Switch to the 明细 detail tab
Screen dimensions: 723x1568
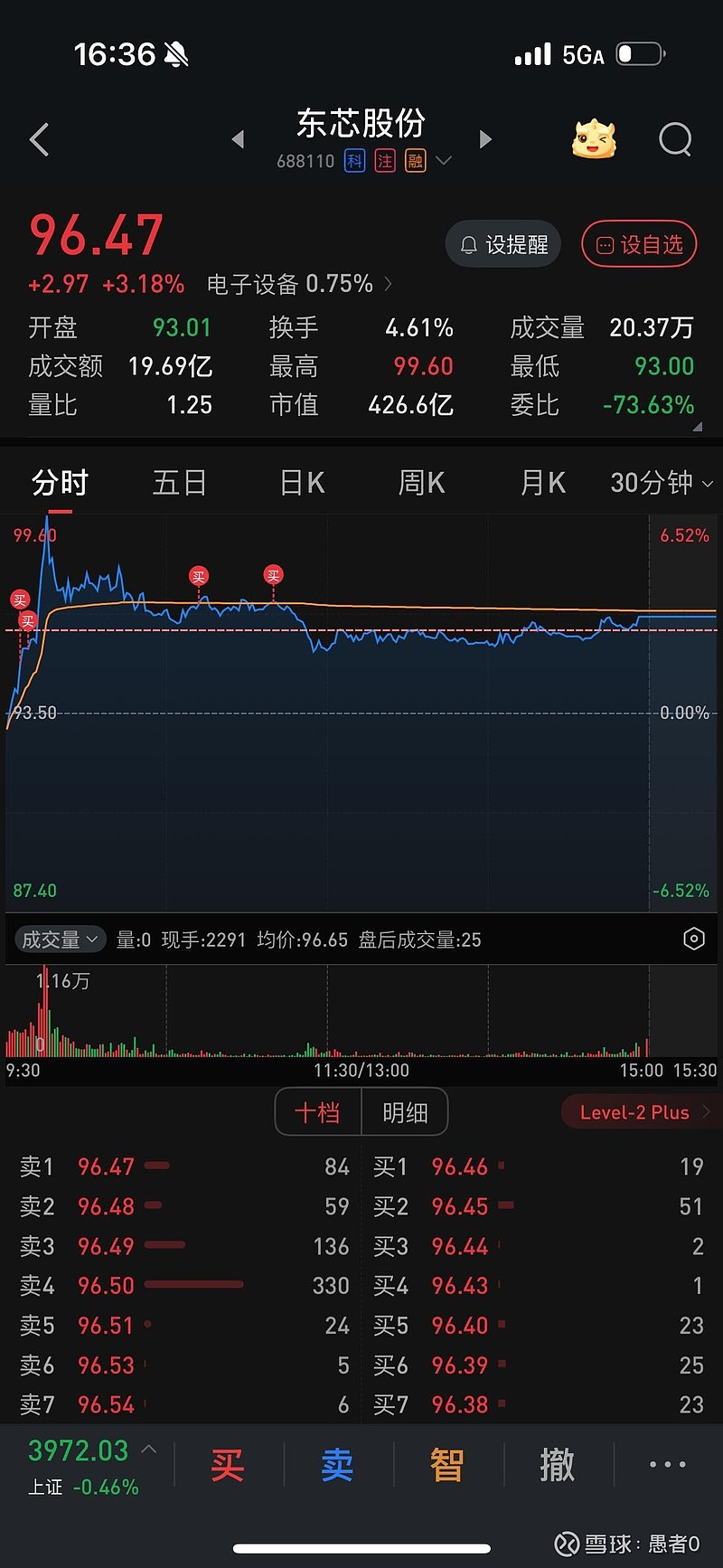tap(404, 1111)
